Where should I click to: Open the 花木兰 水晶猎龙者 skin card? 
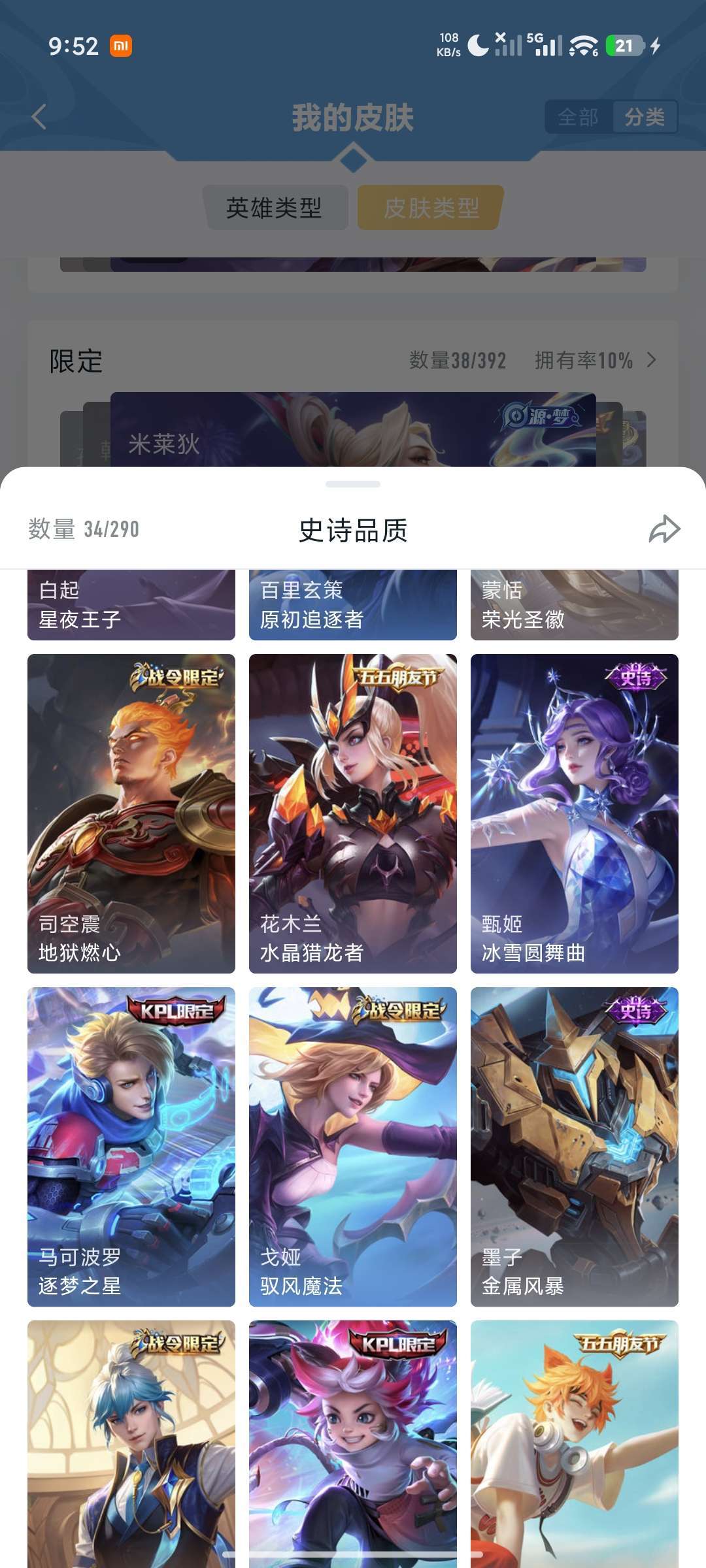click(353, 813)
